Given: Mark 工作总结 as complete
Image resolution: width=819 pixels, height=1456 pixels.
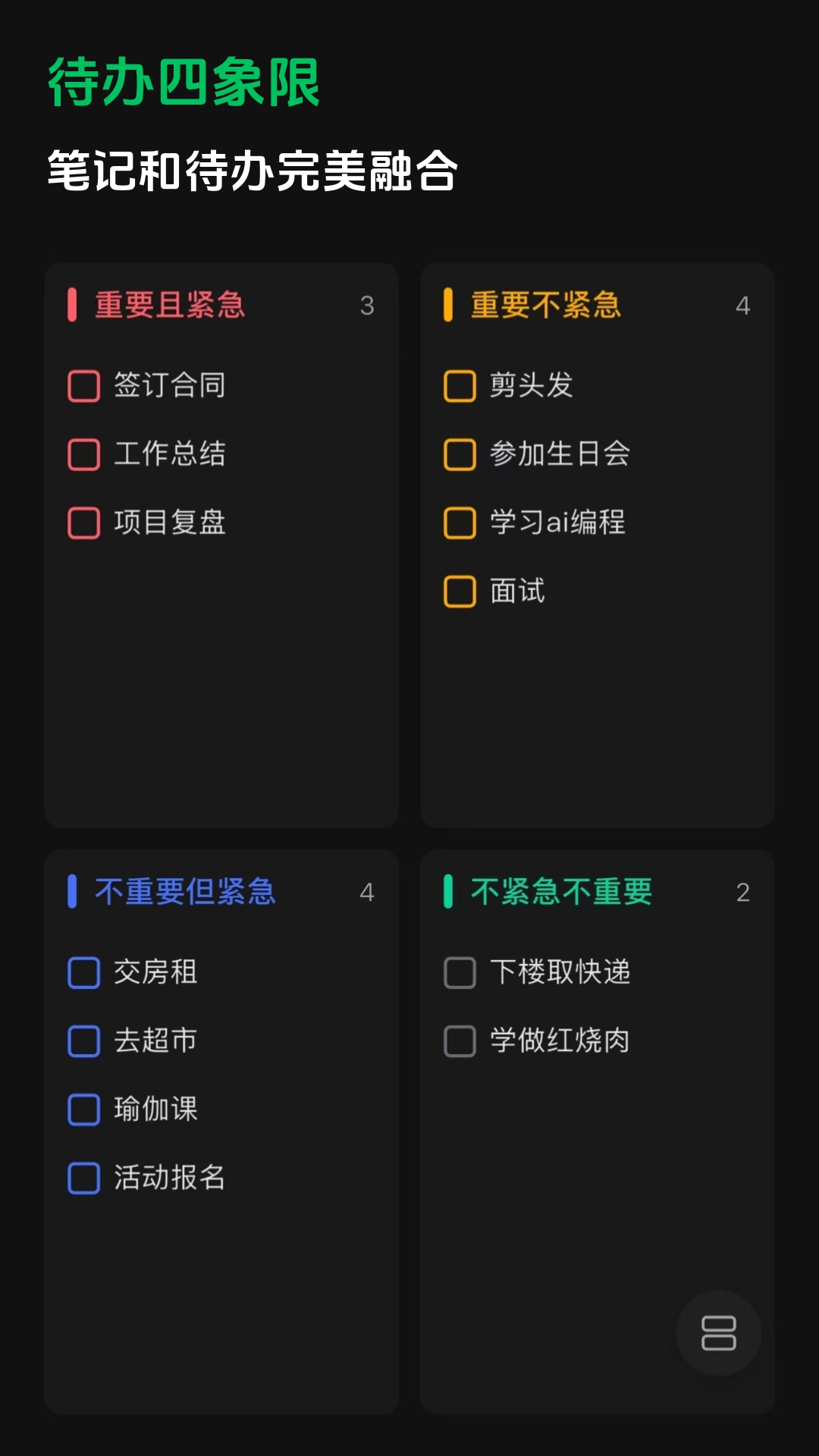Looking at the screenshot, I should click(x=83, y=454).
